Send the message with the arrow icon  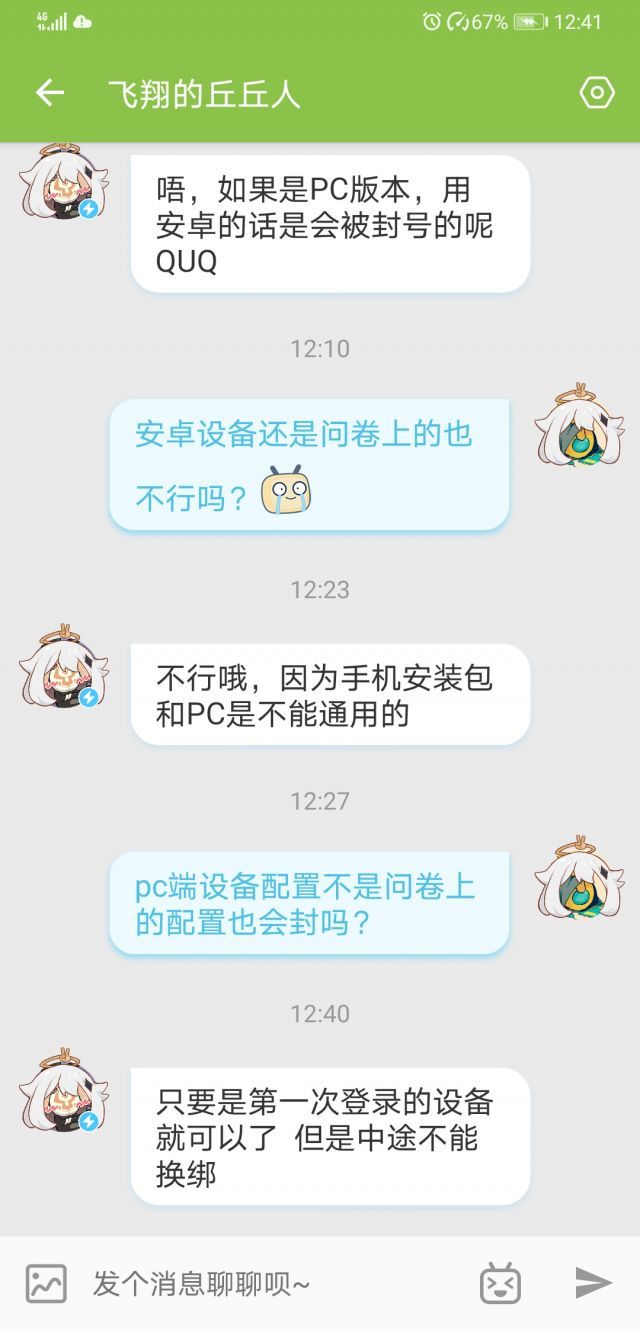(x=592, y=1283)
